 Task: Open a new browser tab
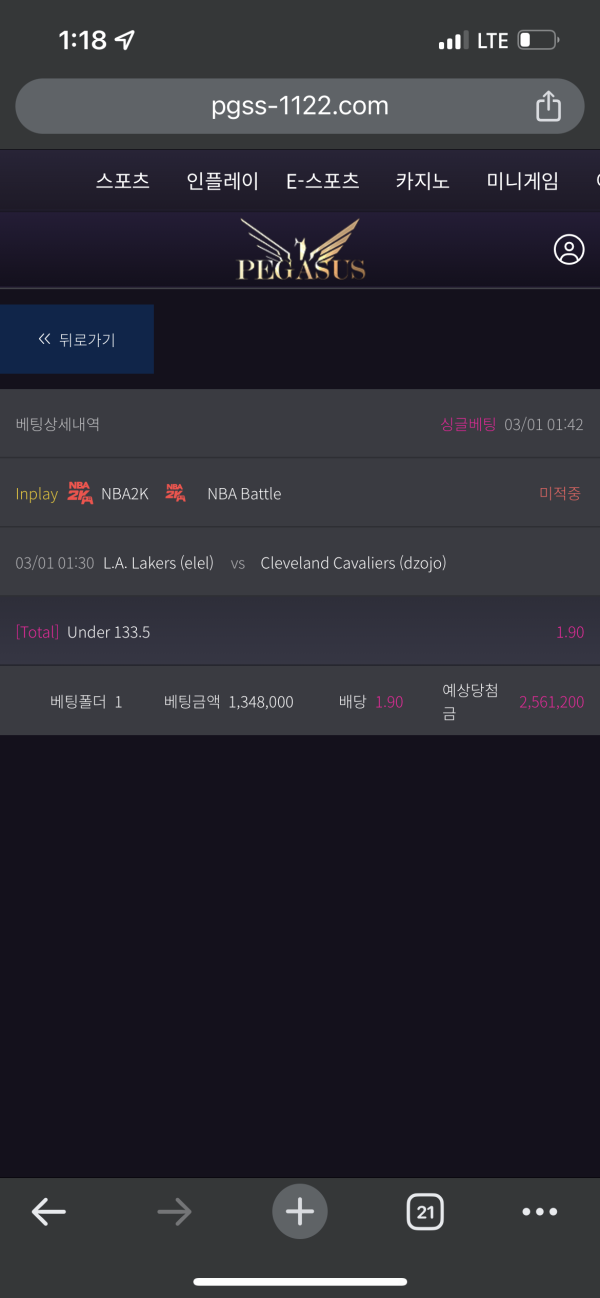(x=300, y=1212)
